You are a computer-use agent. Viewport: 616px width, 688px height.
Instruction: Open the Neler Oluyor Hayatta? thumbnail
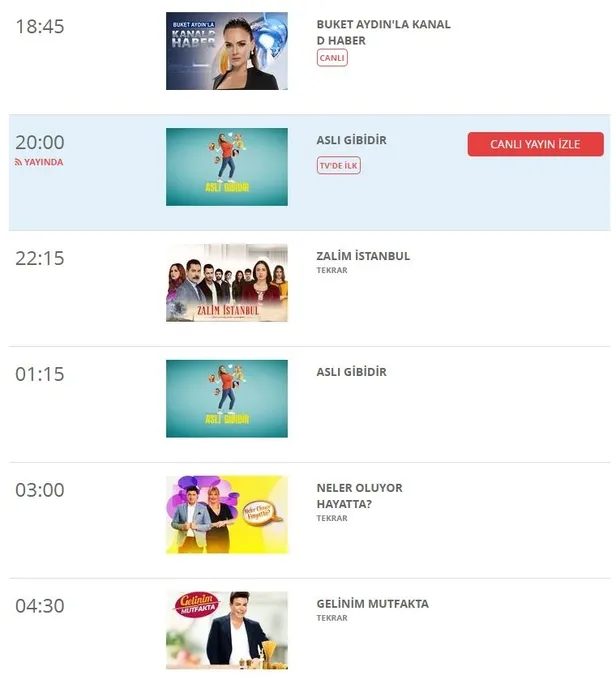point(227,515)
